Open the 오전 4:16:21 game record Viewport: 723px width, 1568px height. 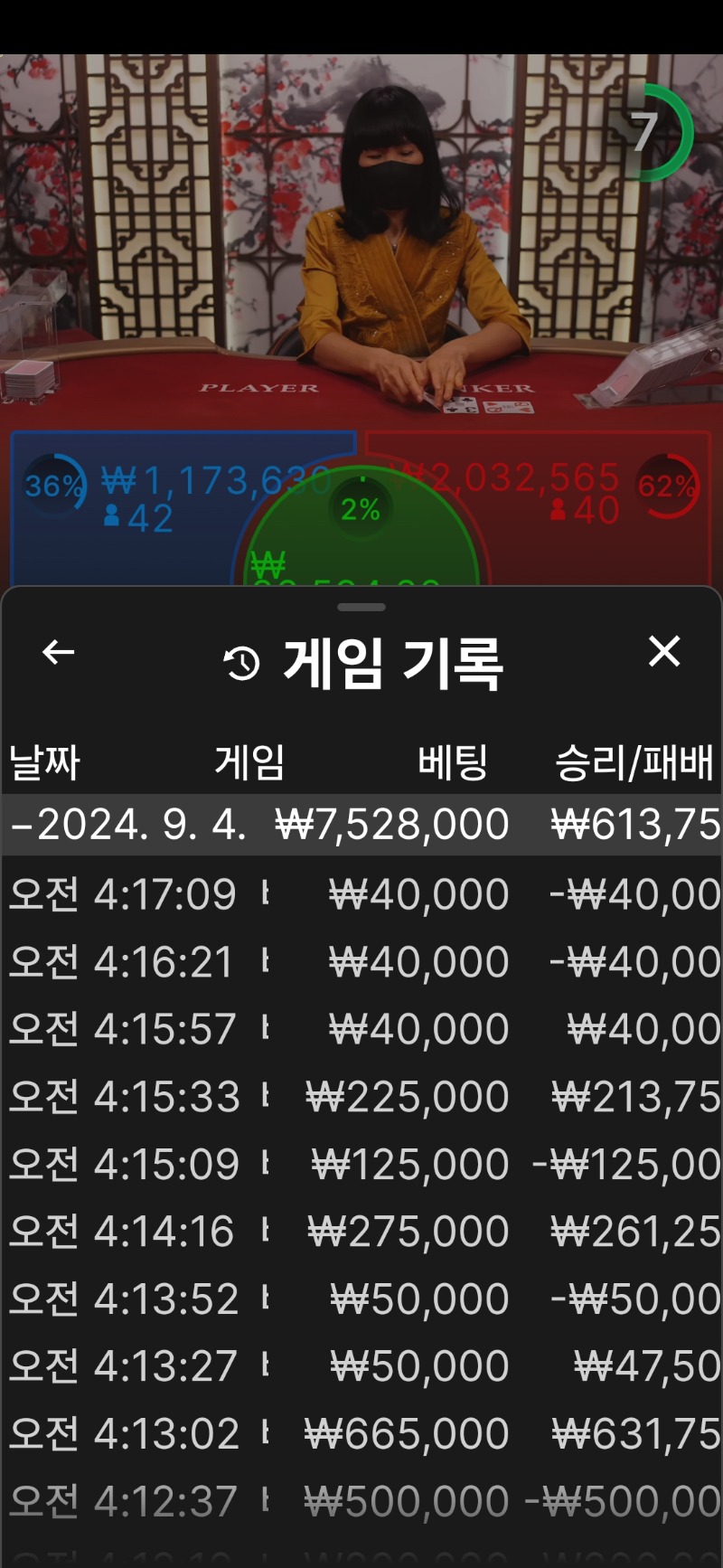361,961
